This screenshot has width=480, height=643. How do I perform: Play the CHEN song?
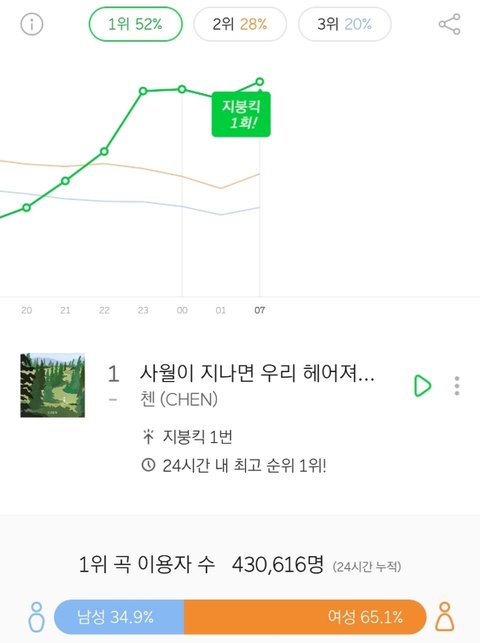[x=423, y=385]
